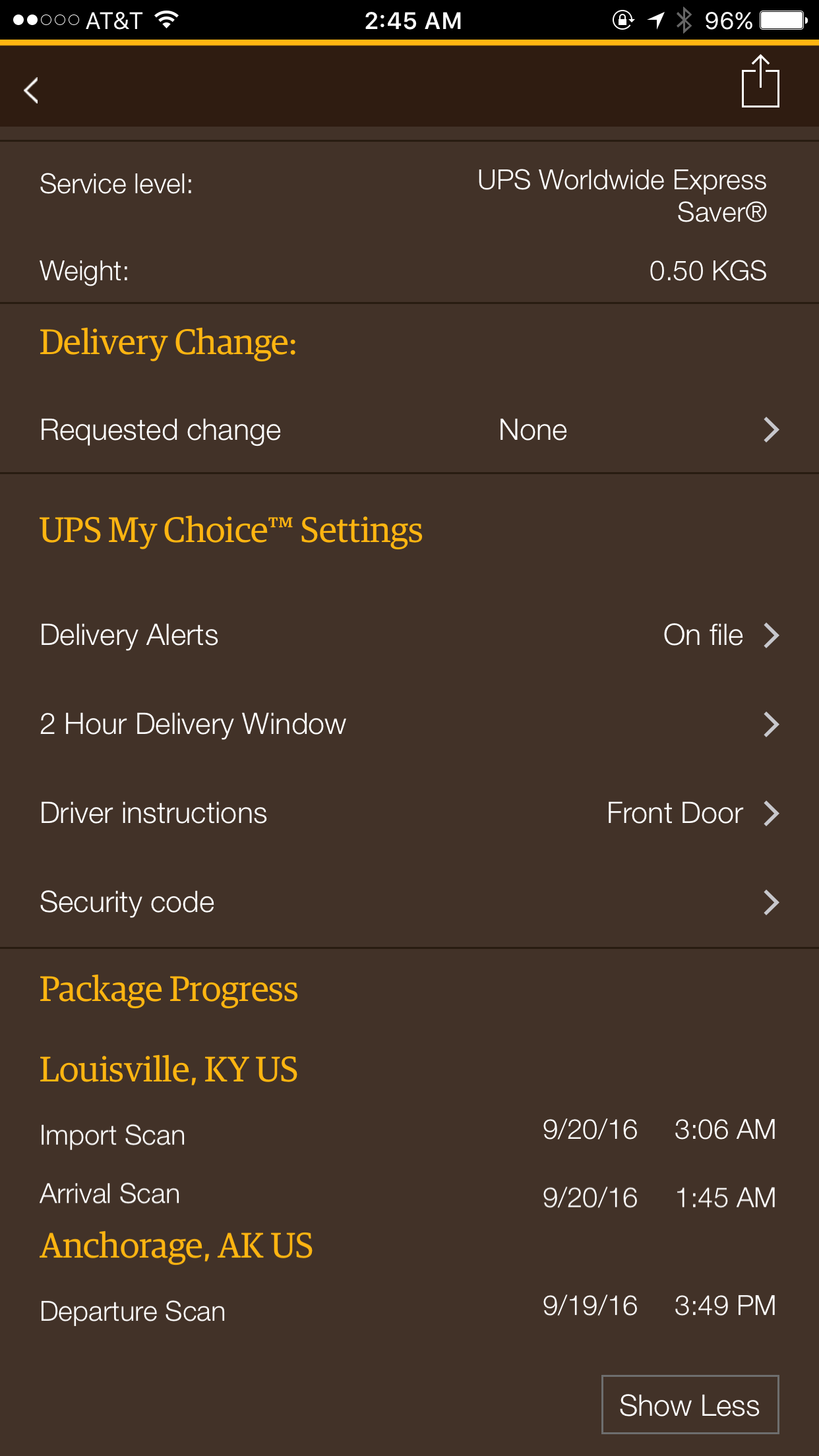The image size is (819, 1456).
Task: Go back using the top-left arrow
Action: click(x=31, y=90)
